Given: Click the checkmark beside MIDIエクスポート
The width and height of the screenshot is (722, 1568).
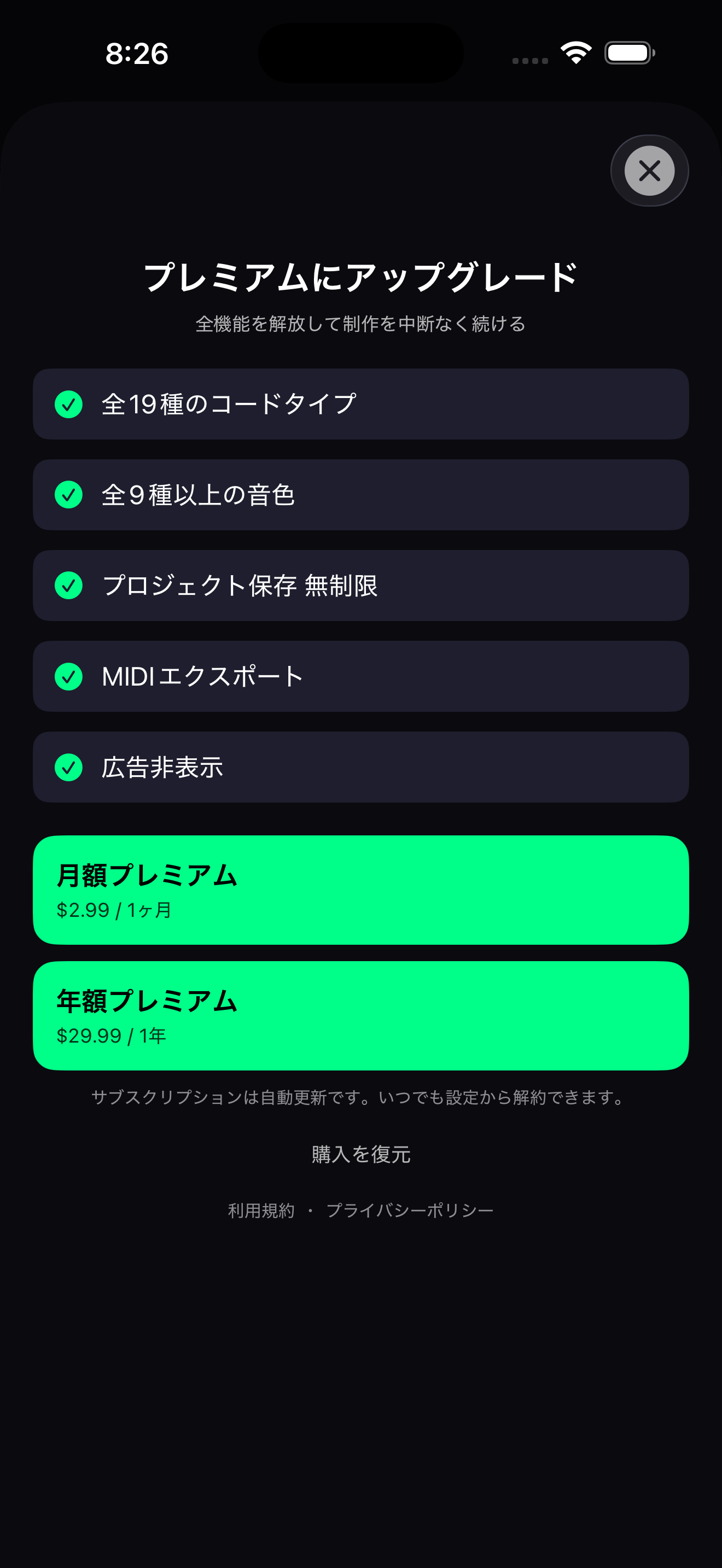Looking at the screenshot, I should click(x=71, y=676).
